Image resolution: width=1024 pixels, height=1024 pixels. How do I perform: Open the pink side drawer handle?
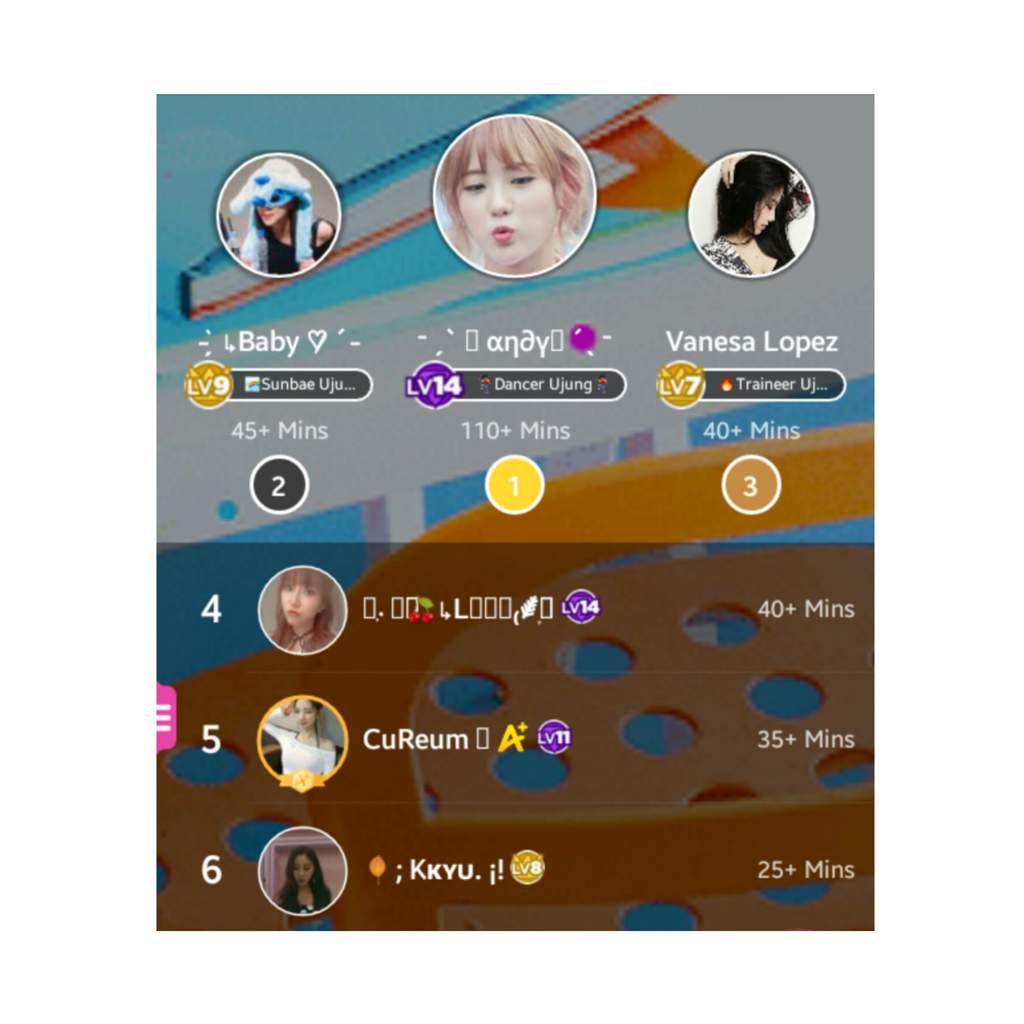165,718
